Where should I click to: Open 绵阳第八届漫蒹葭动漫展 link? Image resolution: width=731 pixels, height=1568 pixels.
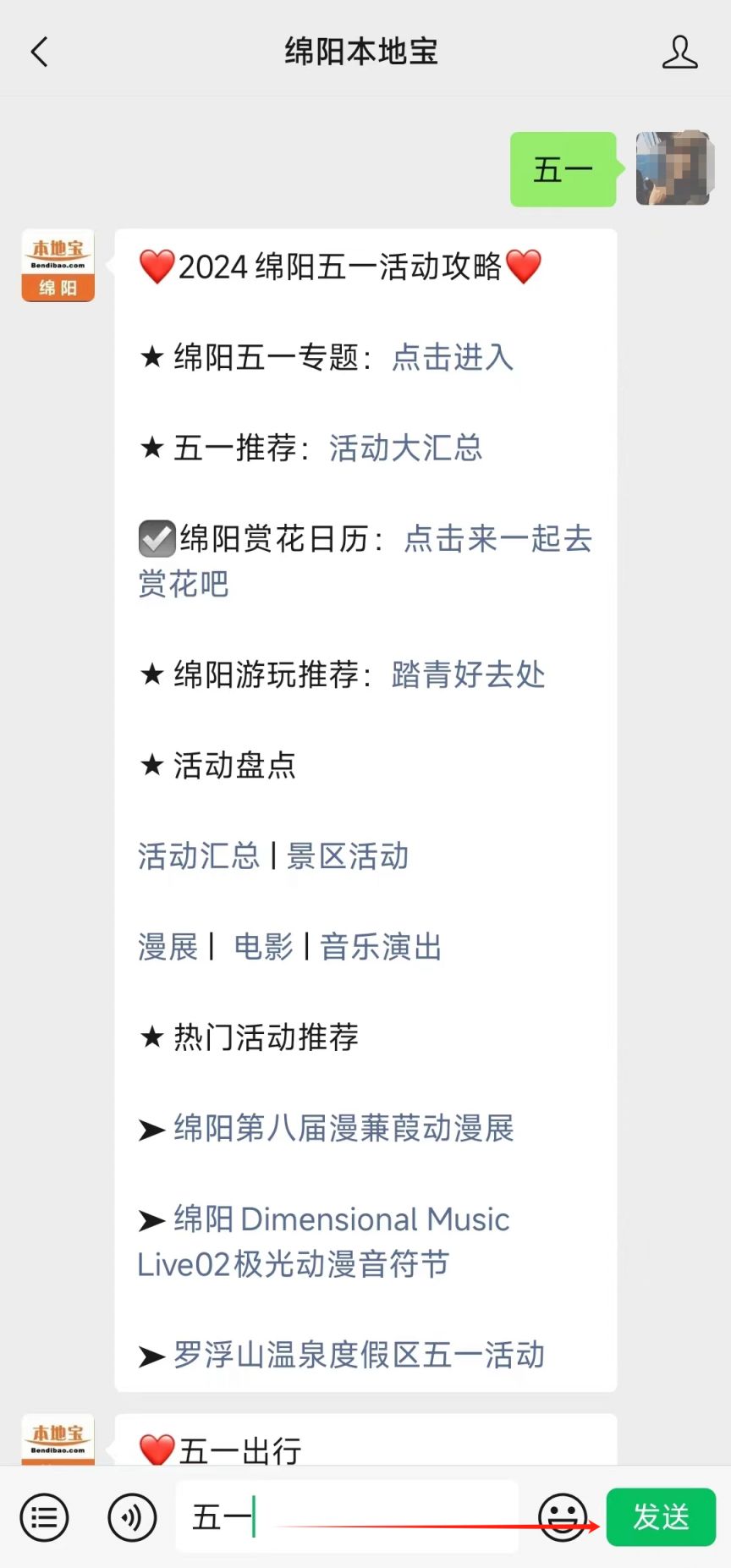pyautogui.click(x=344, y=1128)
